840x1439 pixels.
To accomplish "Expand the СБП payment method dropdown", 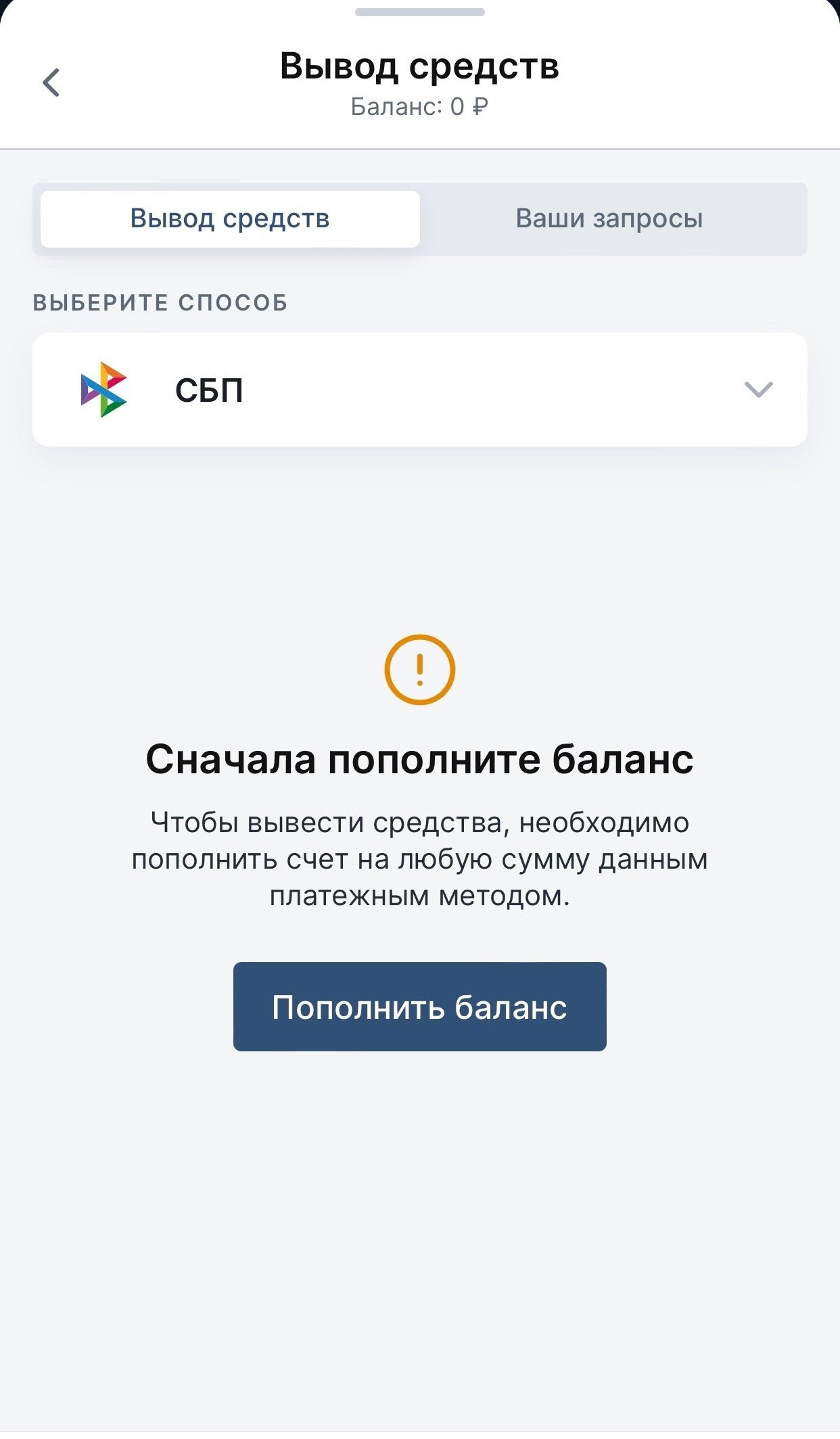I will point(757,390).
